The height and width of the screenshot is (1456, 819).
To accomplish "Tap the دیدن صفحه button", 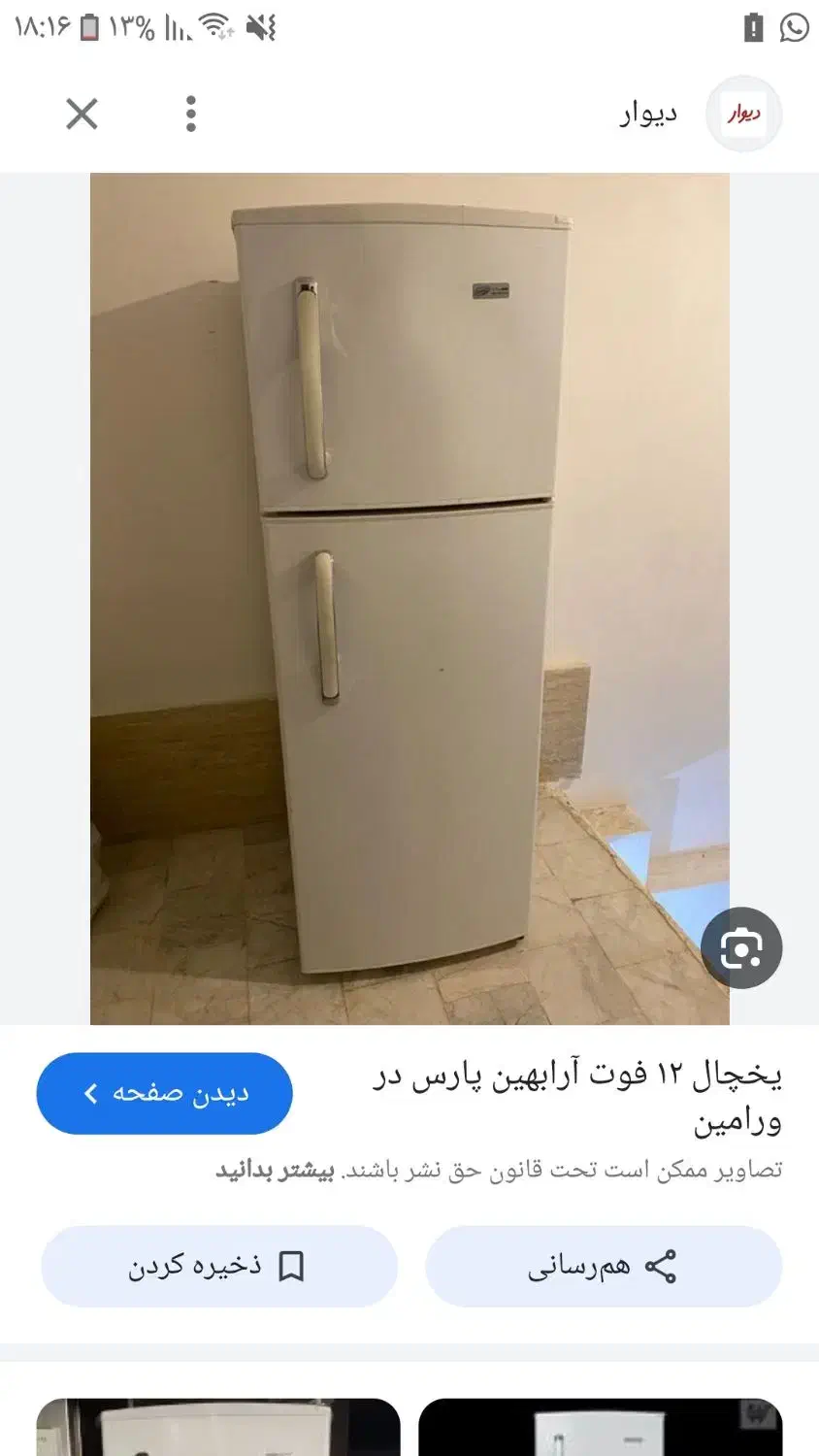I will [164, 1092].
